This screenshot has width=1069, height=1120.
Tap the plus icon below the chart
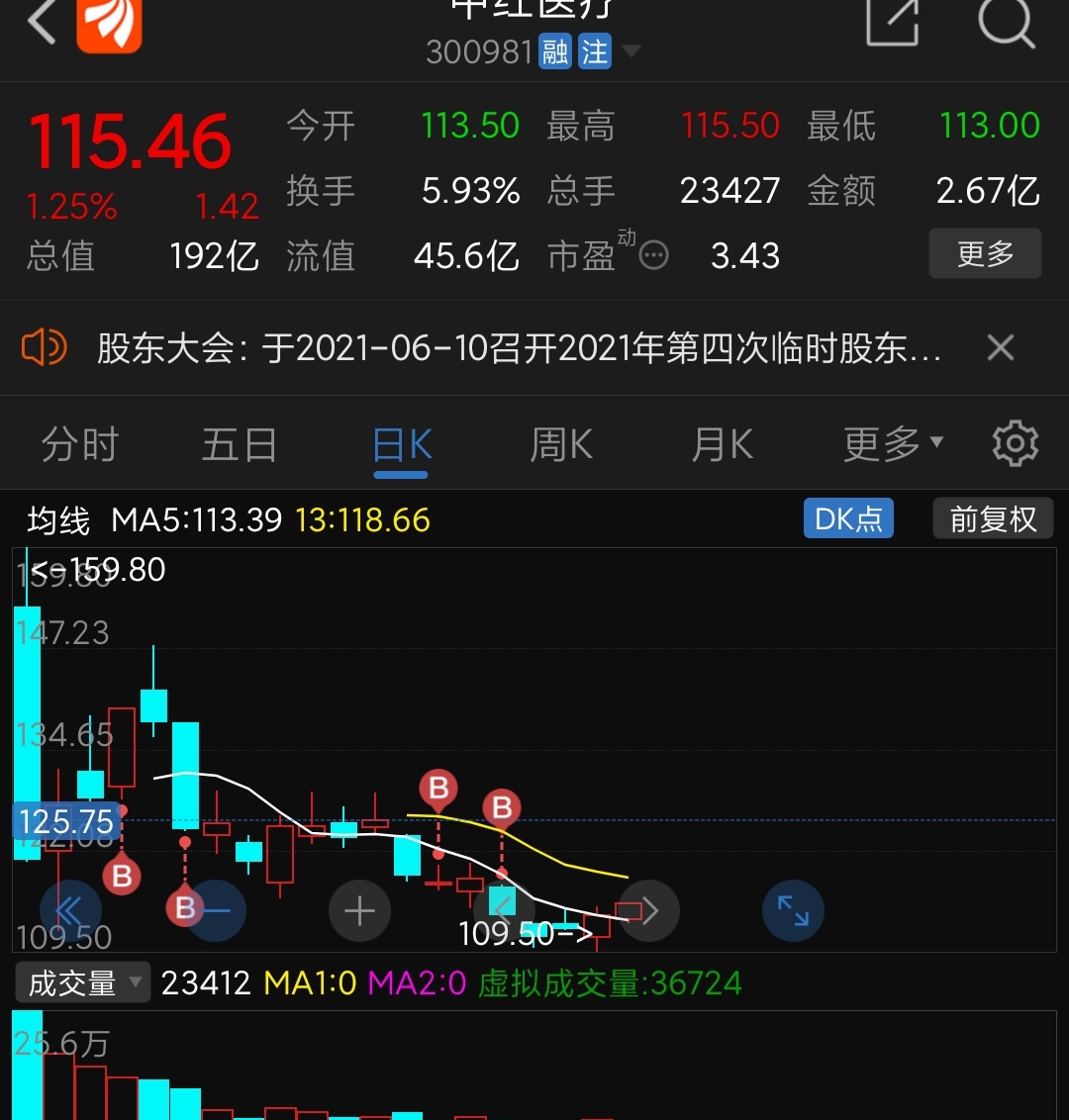(358, 910)
